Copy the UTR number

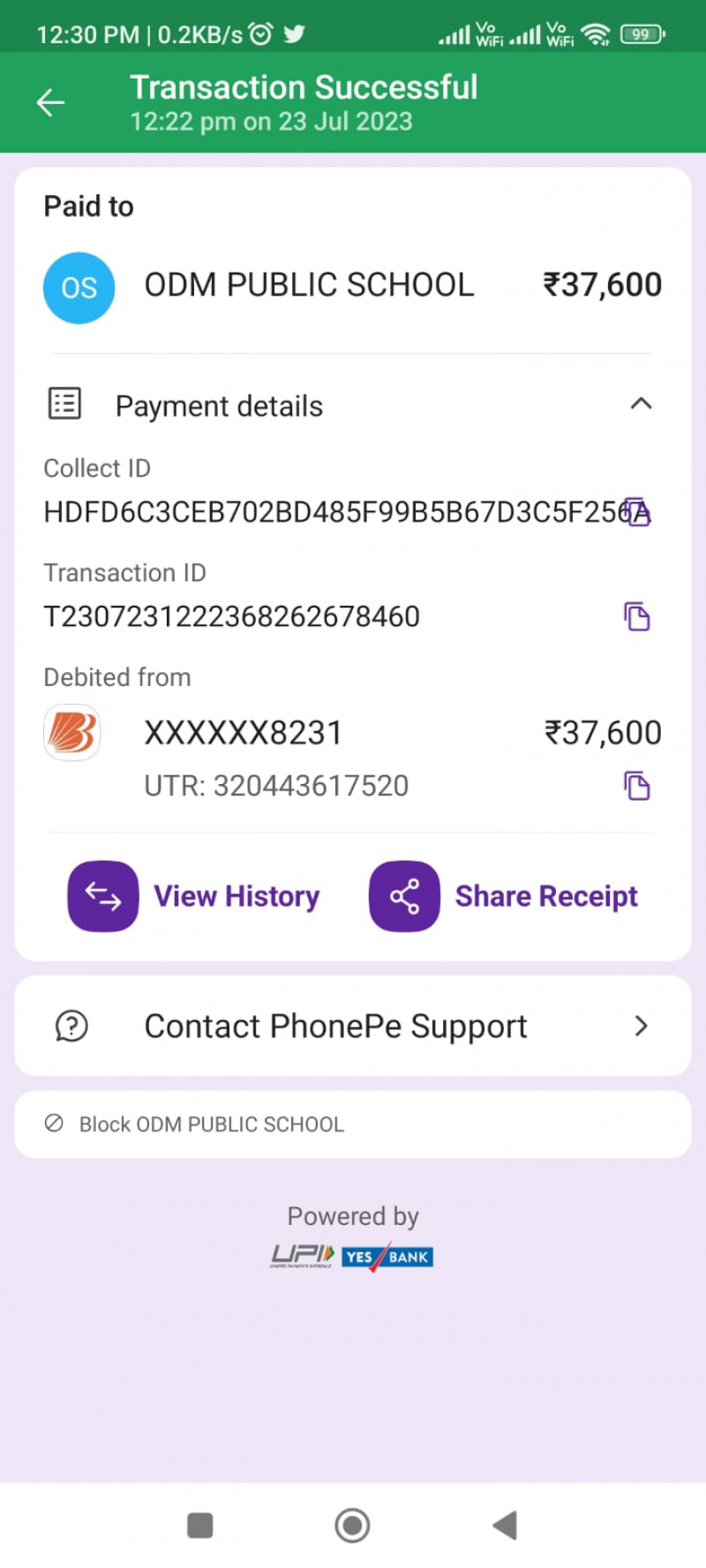(637, 785)
